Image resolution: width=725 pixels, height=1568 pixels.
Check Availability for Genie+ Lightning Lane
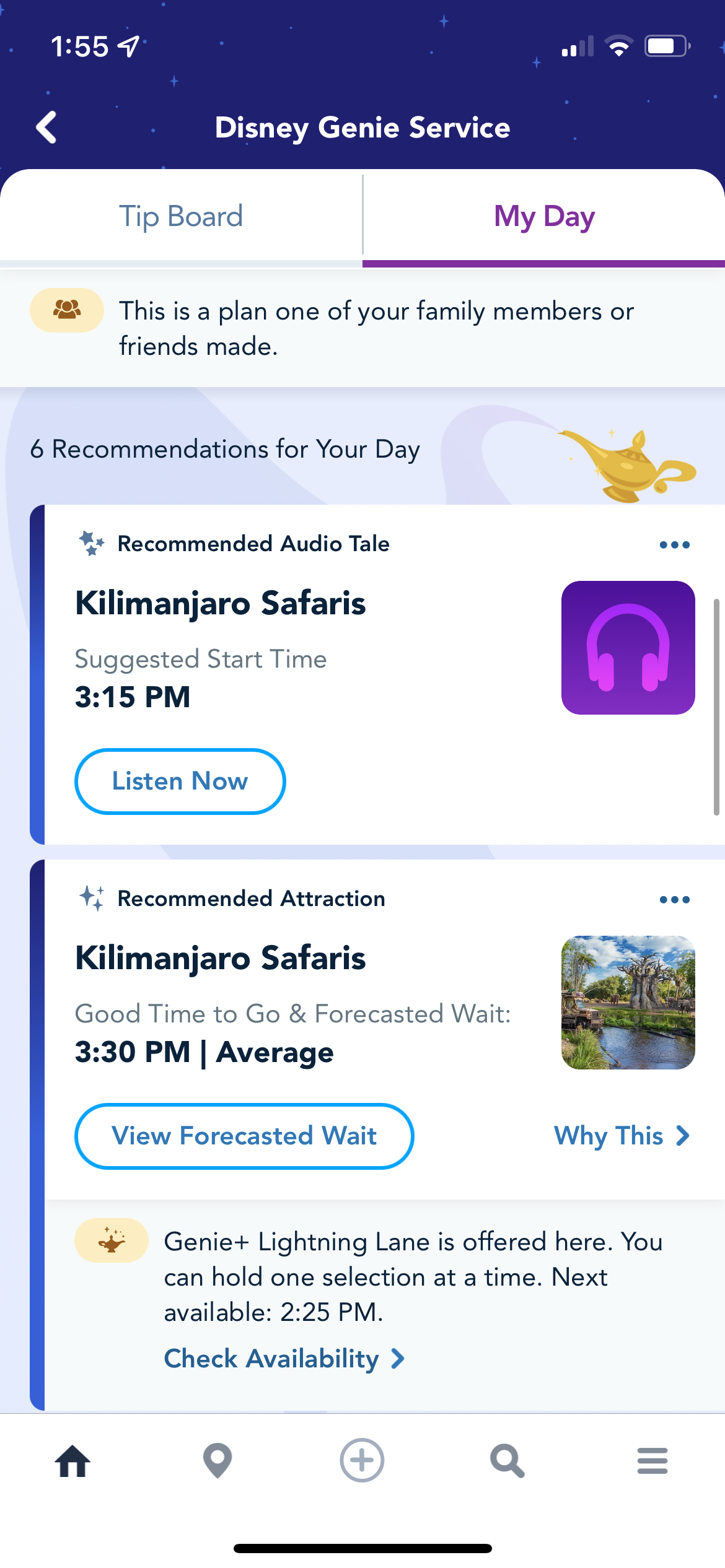click(284, 1359)
